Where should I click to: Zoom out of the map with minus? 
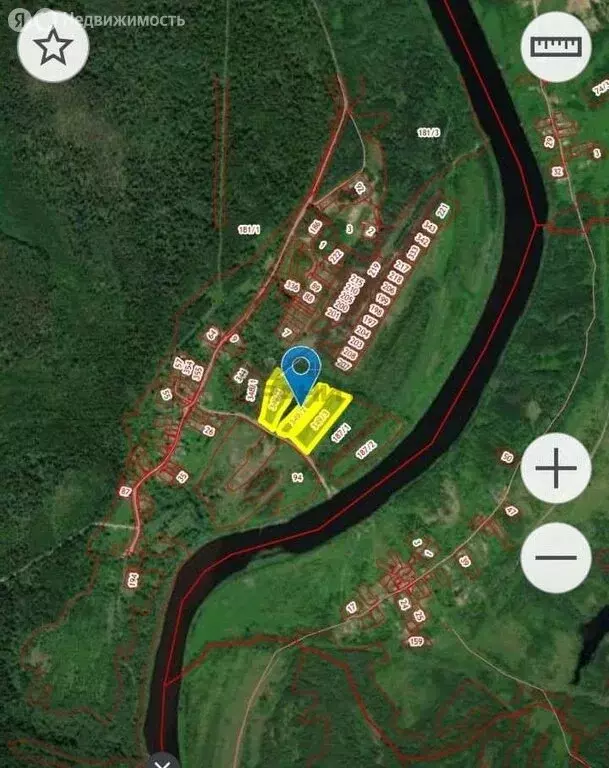[x=556, y=558]
